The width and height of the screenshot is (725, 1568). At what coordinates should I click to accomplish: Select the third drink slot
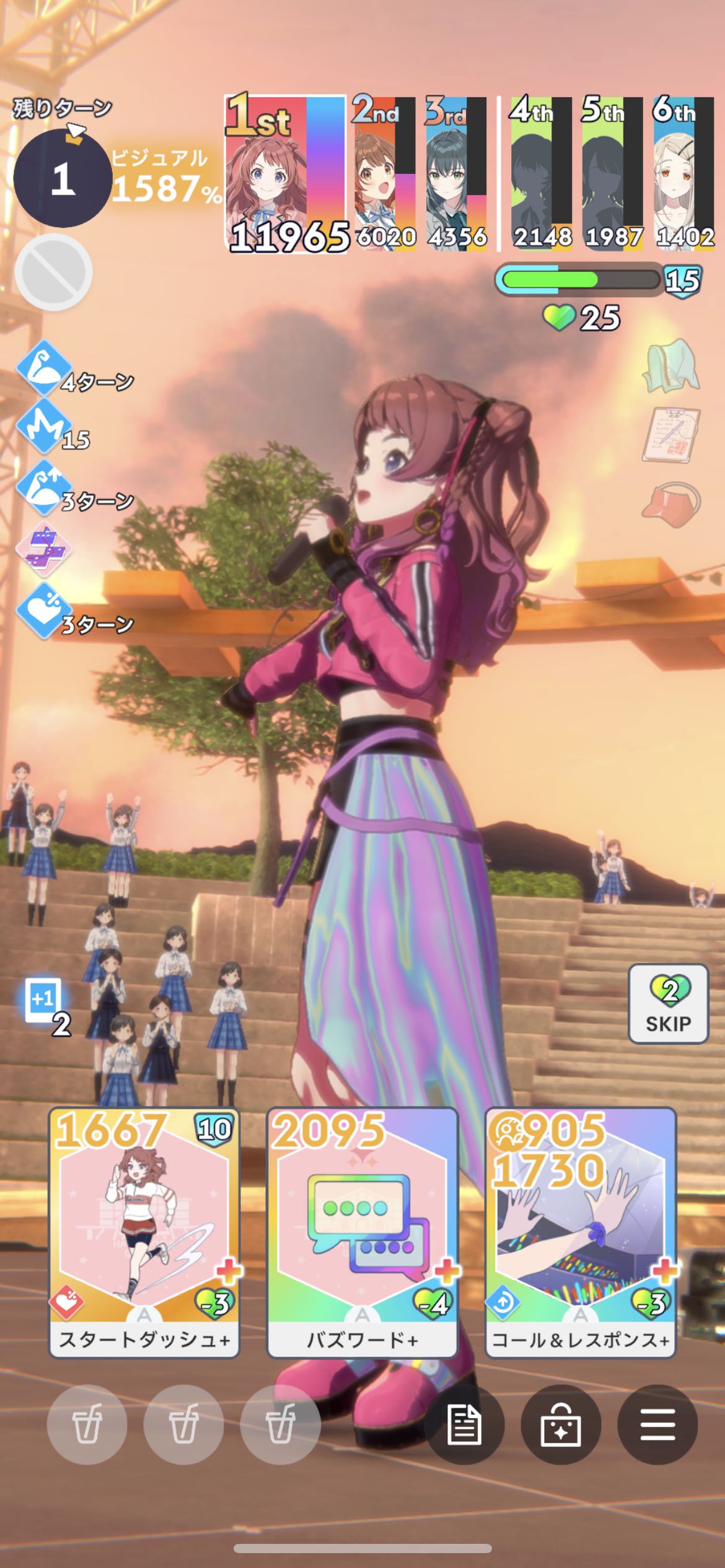[280, 1424]
